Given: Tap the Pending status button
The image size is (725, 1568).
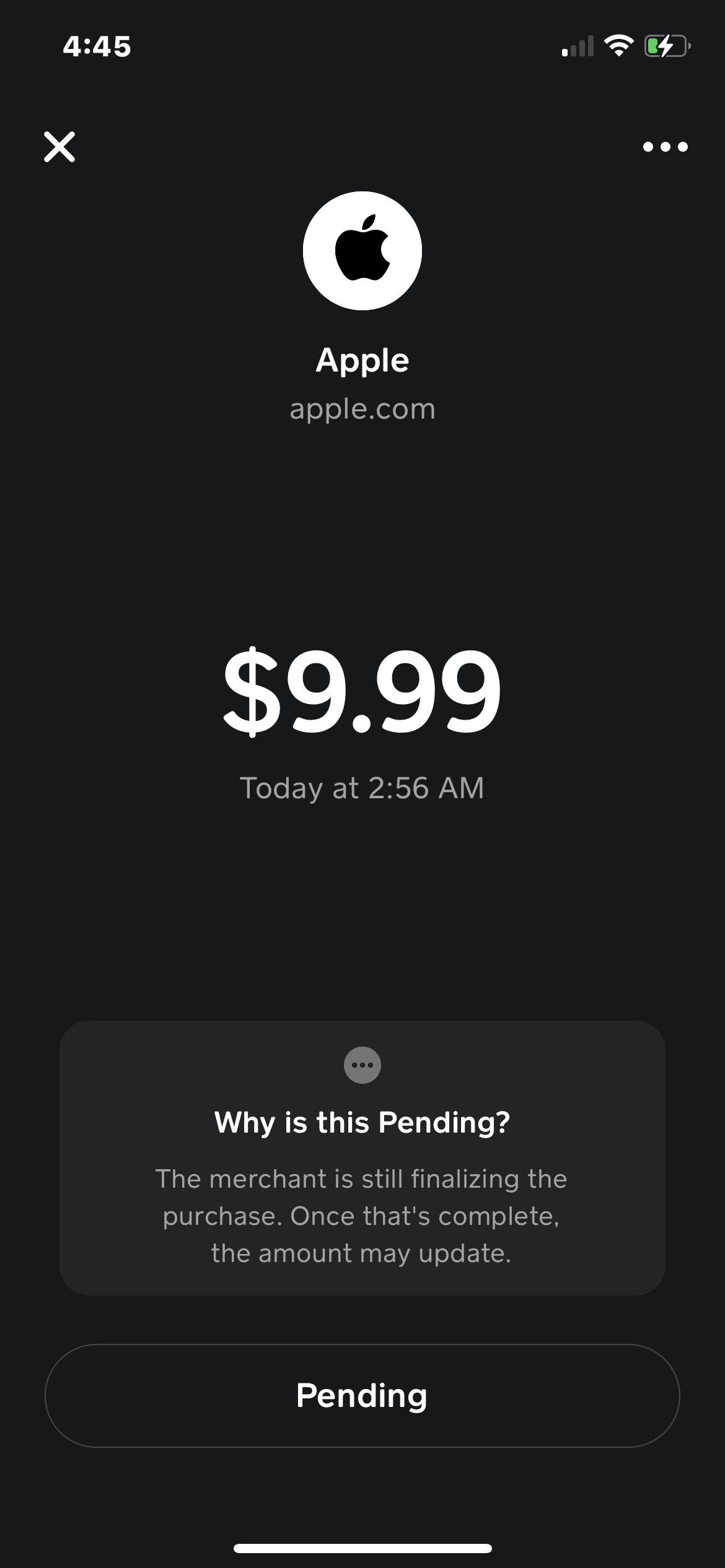Looking at the screenshot, I should [x=362, y=1395].
